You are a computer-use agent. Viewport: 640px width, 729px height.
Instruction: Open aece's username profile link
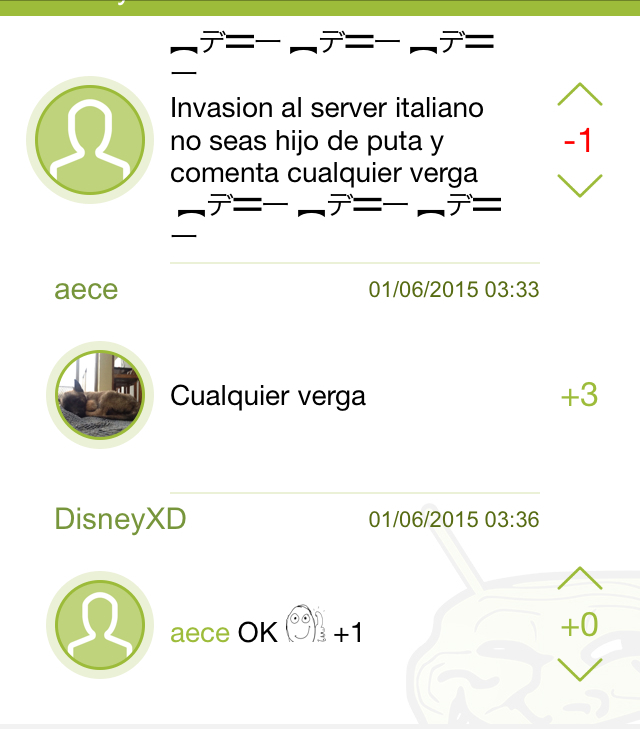(86, 290)
